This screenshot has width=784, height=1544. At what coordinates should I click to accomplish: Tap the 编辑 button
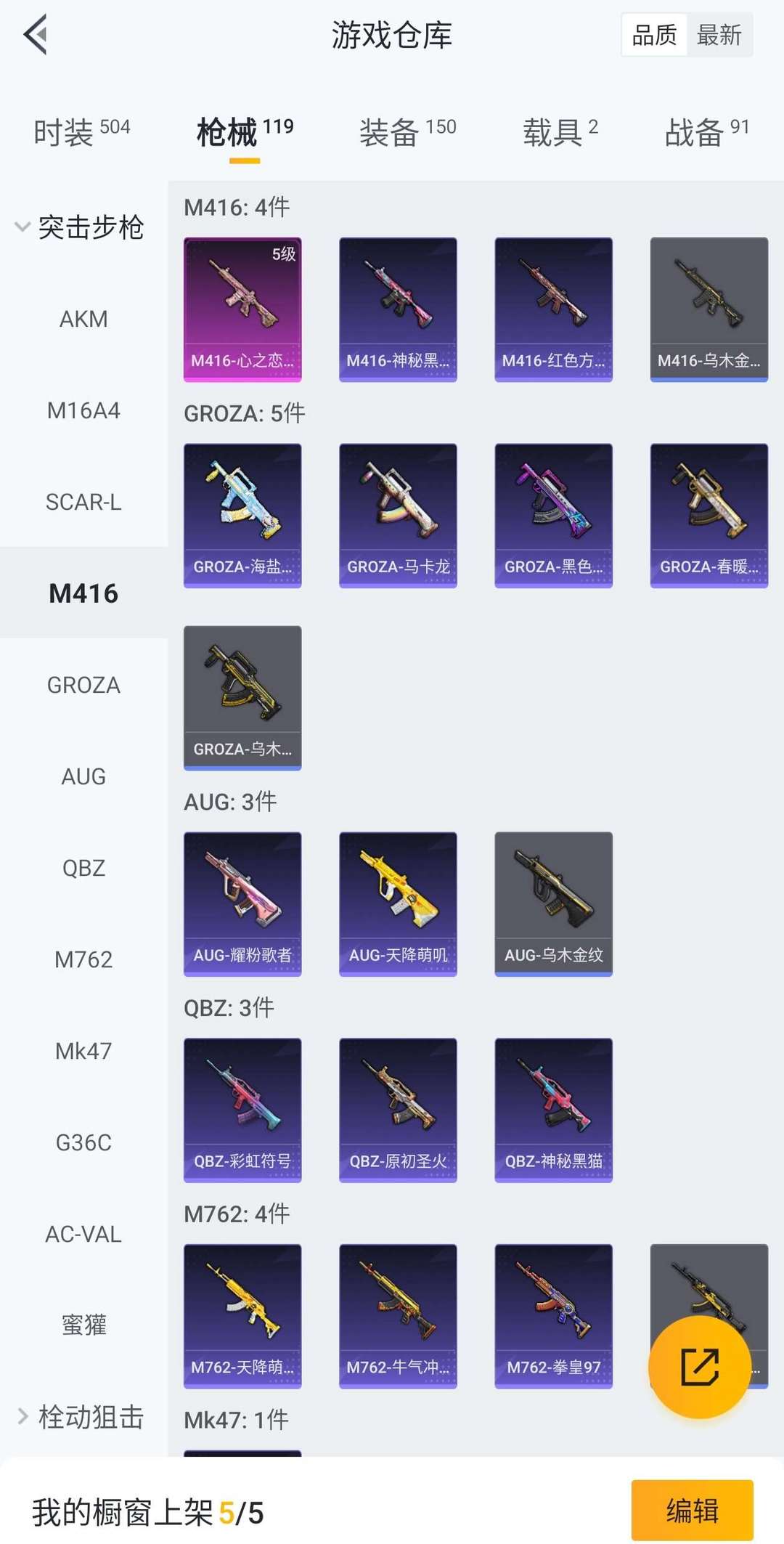click(692, 1511)
